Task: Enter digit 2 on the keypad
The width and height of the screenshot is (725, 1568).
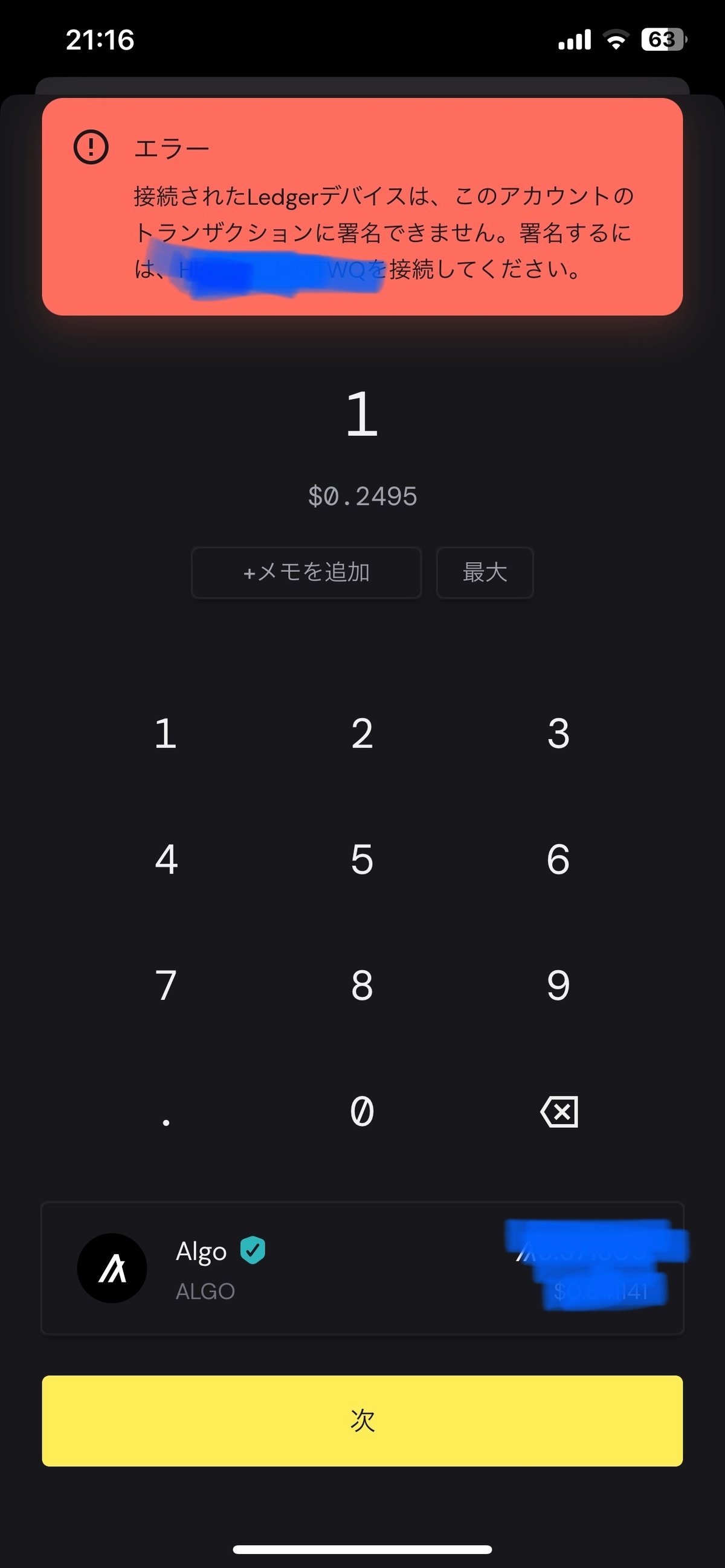Action: click(x=362, y=733)
